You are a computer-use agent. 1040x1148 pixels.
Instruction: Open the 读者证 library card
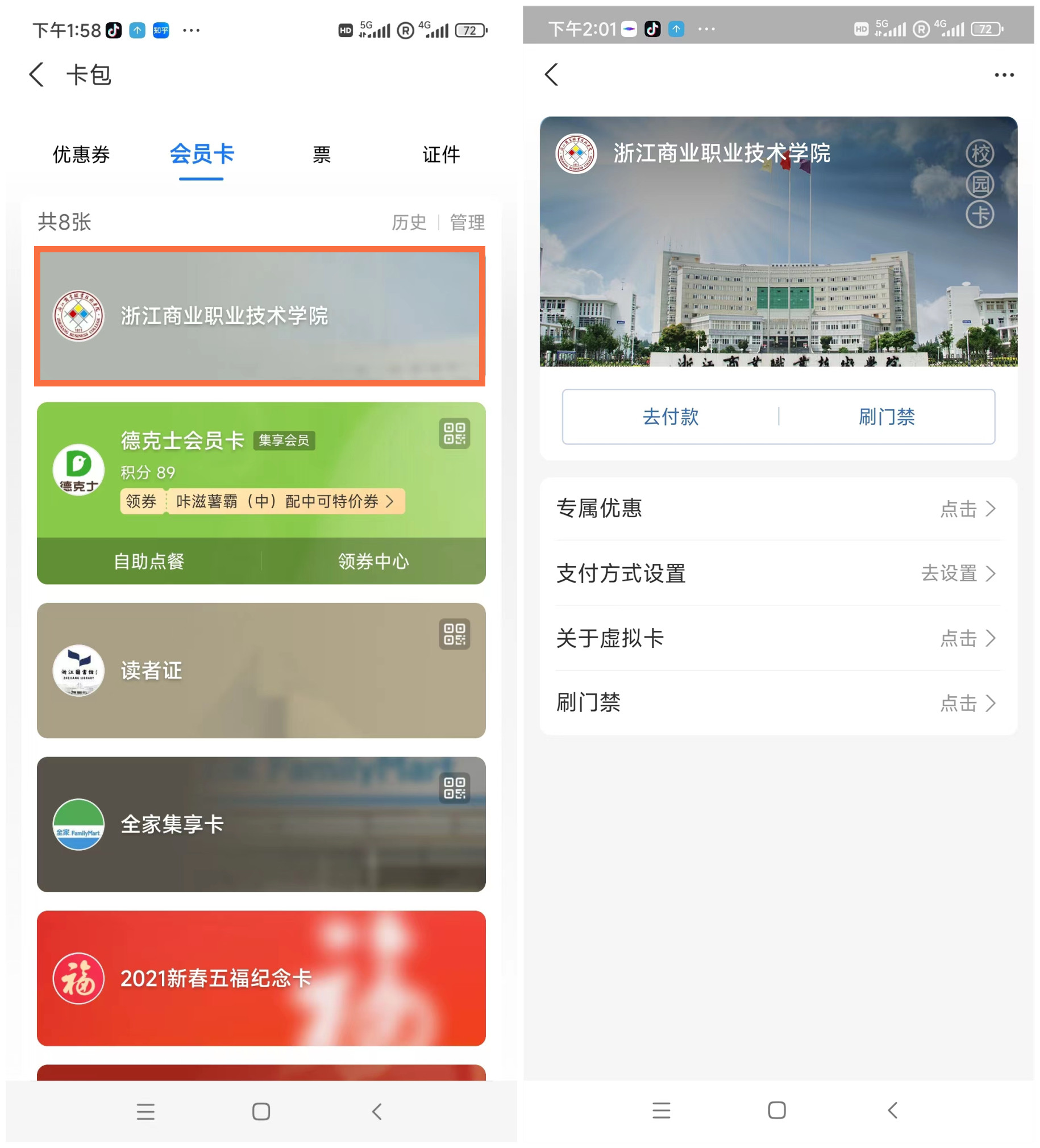261,670
